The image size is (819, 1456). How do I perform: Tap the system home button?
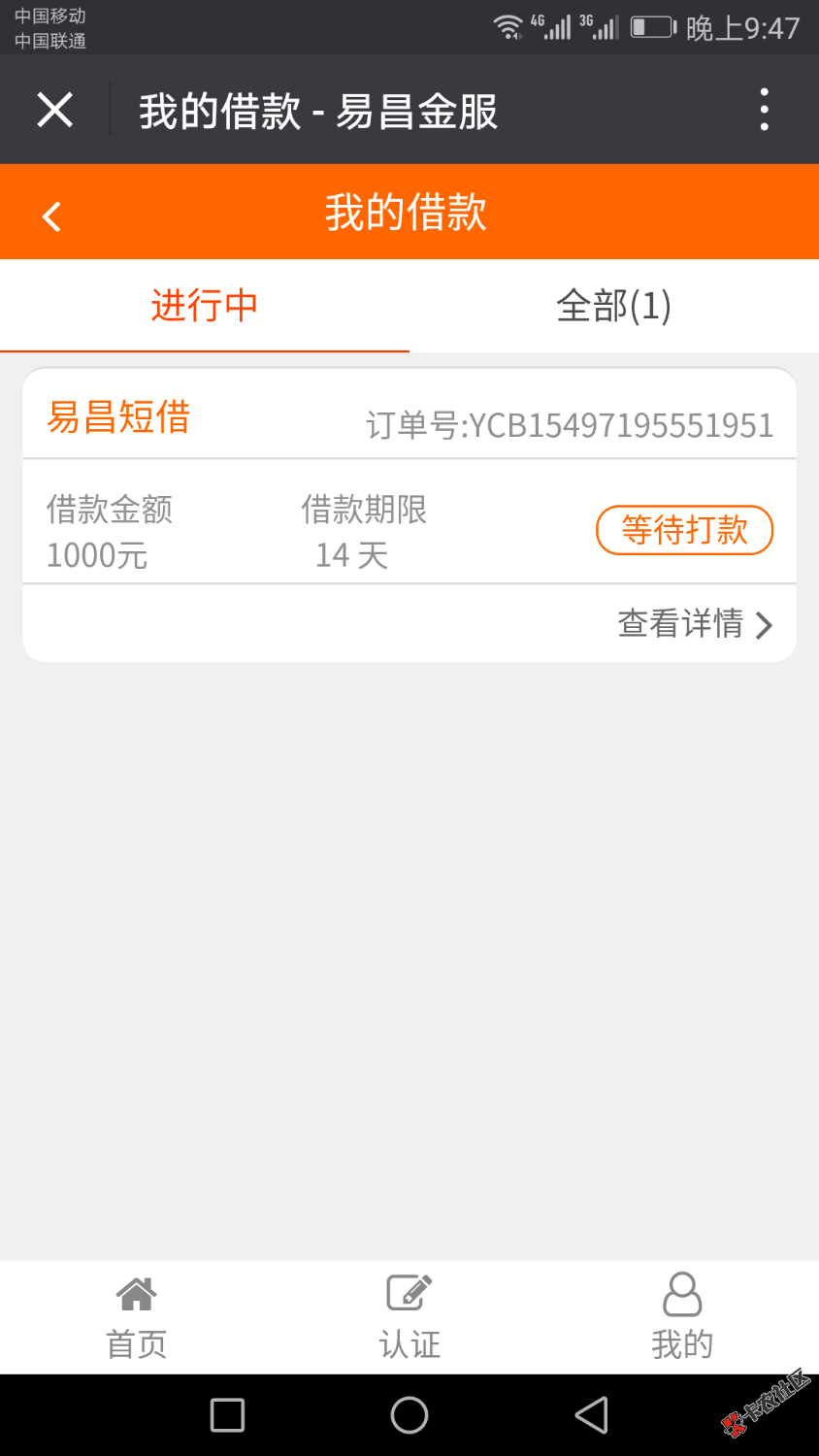click(409, 1415)
